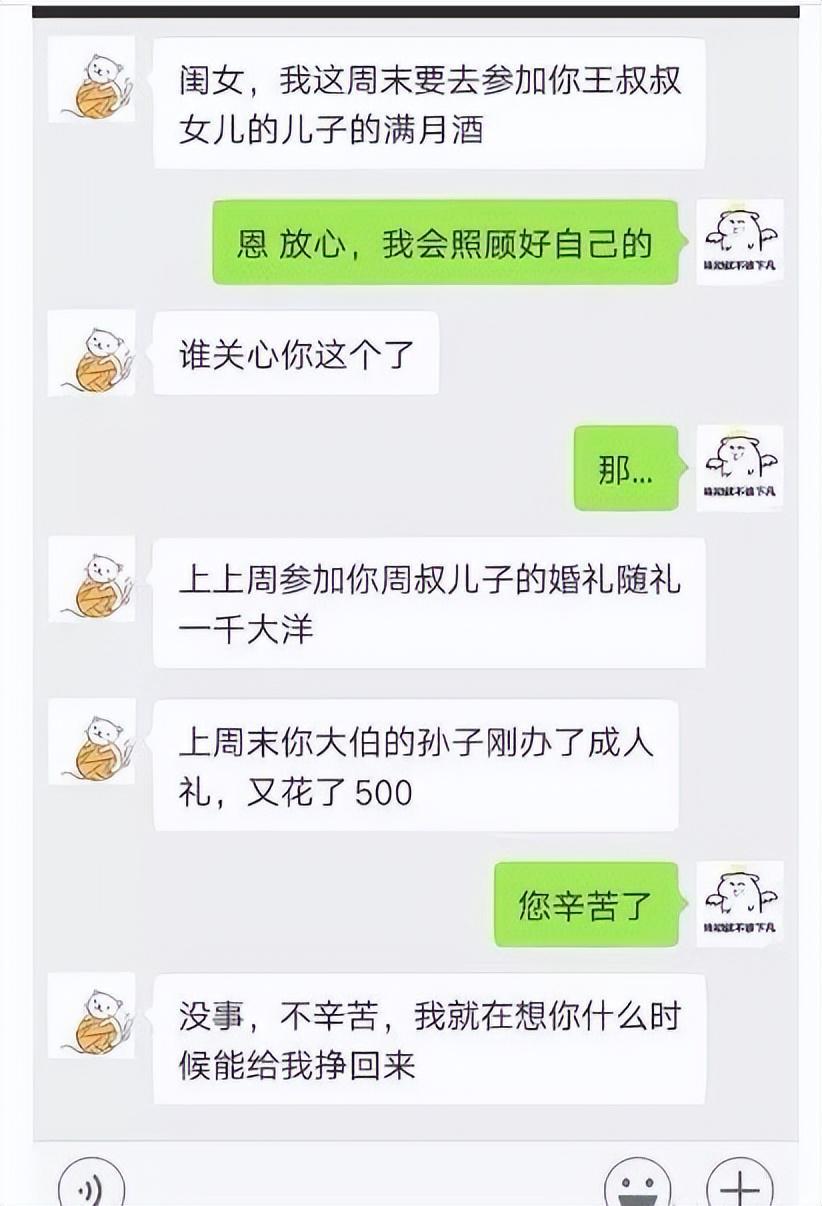Open own avatar beside 您辛苦了 message
822x1206 pixels.
click(740, 904)
